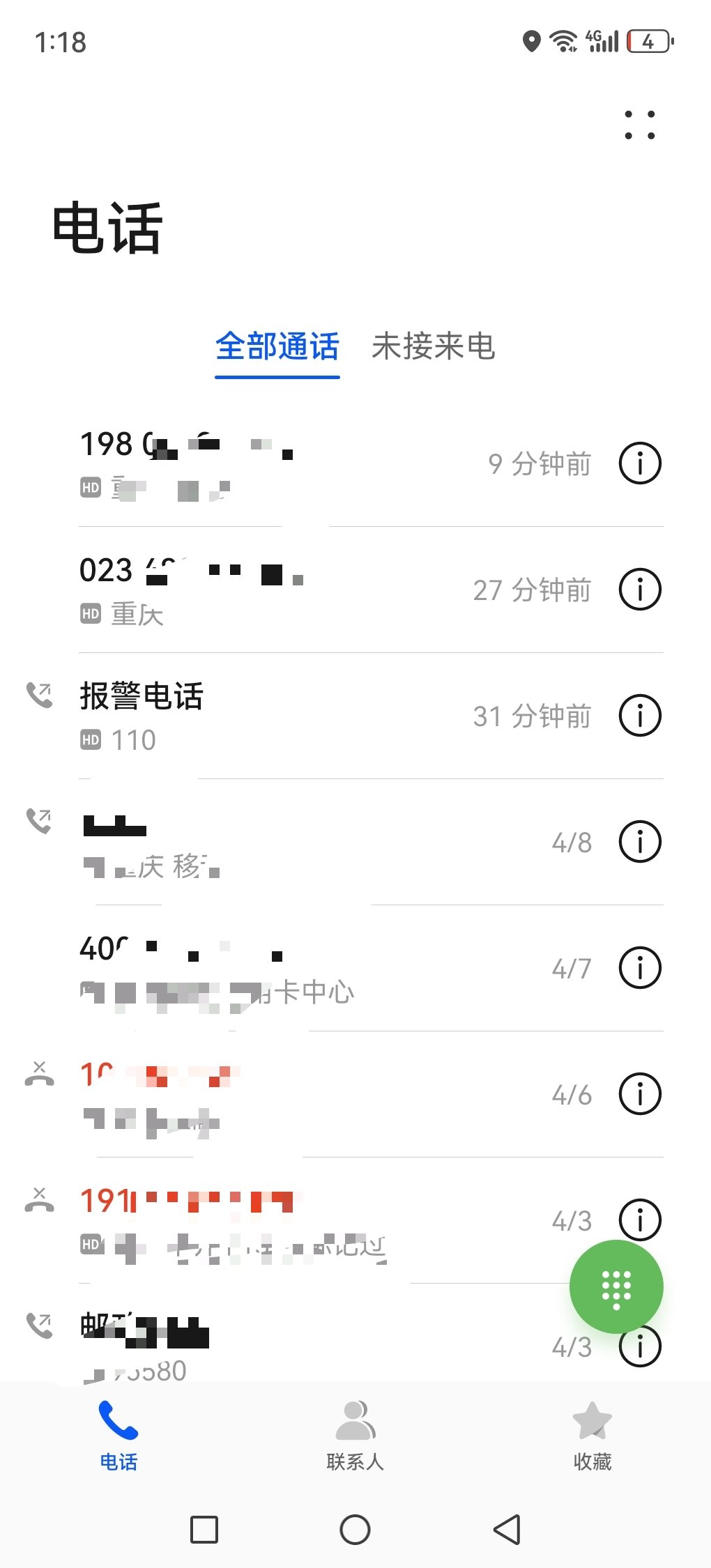Image resolution: width=711 pixels, height=1568 pixels.
Task: Select the 全部通话 tab
Action: click(277, 347)
